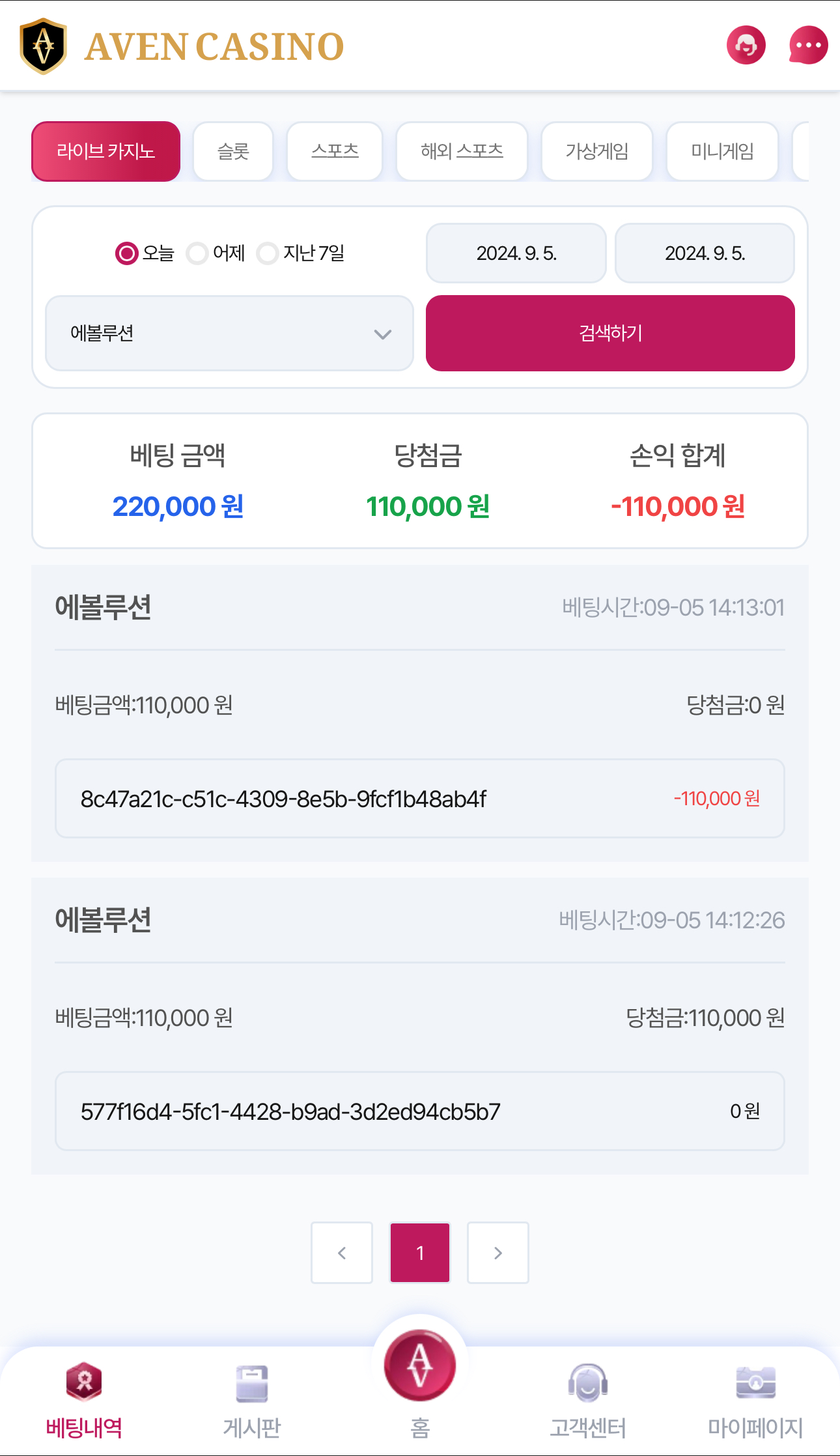The height and width of the screenshot is (1456, 840).
Task: Switch to the 미니게임 tab
Action: click(722, 152)
